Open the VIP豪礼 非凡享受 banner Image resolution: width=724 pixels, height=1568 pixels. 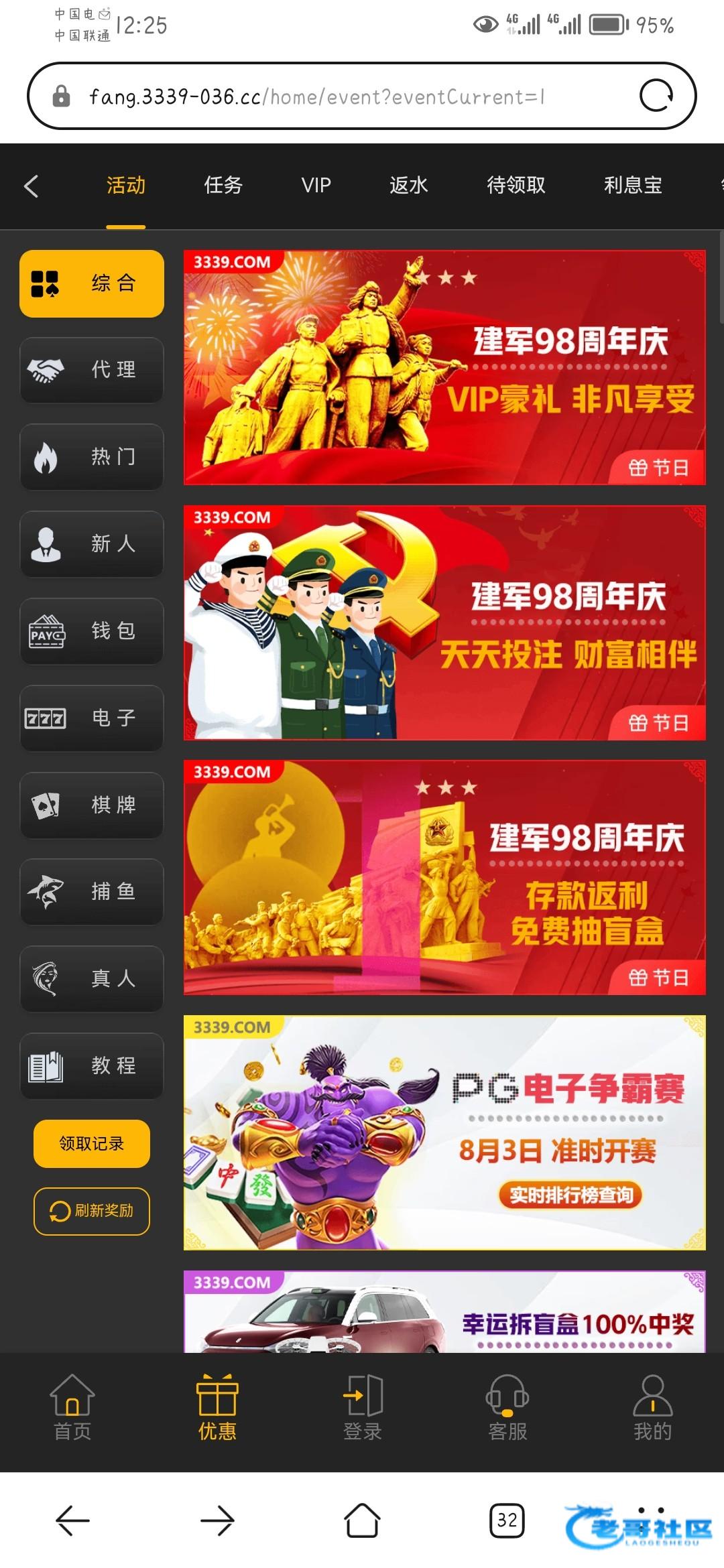444,367
